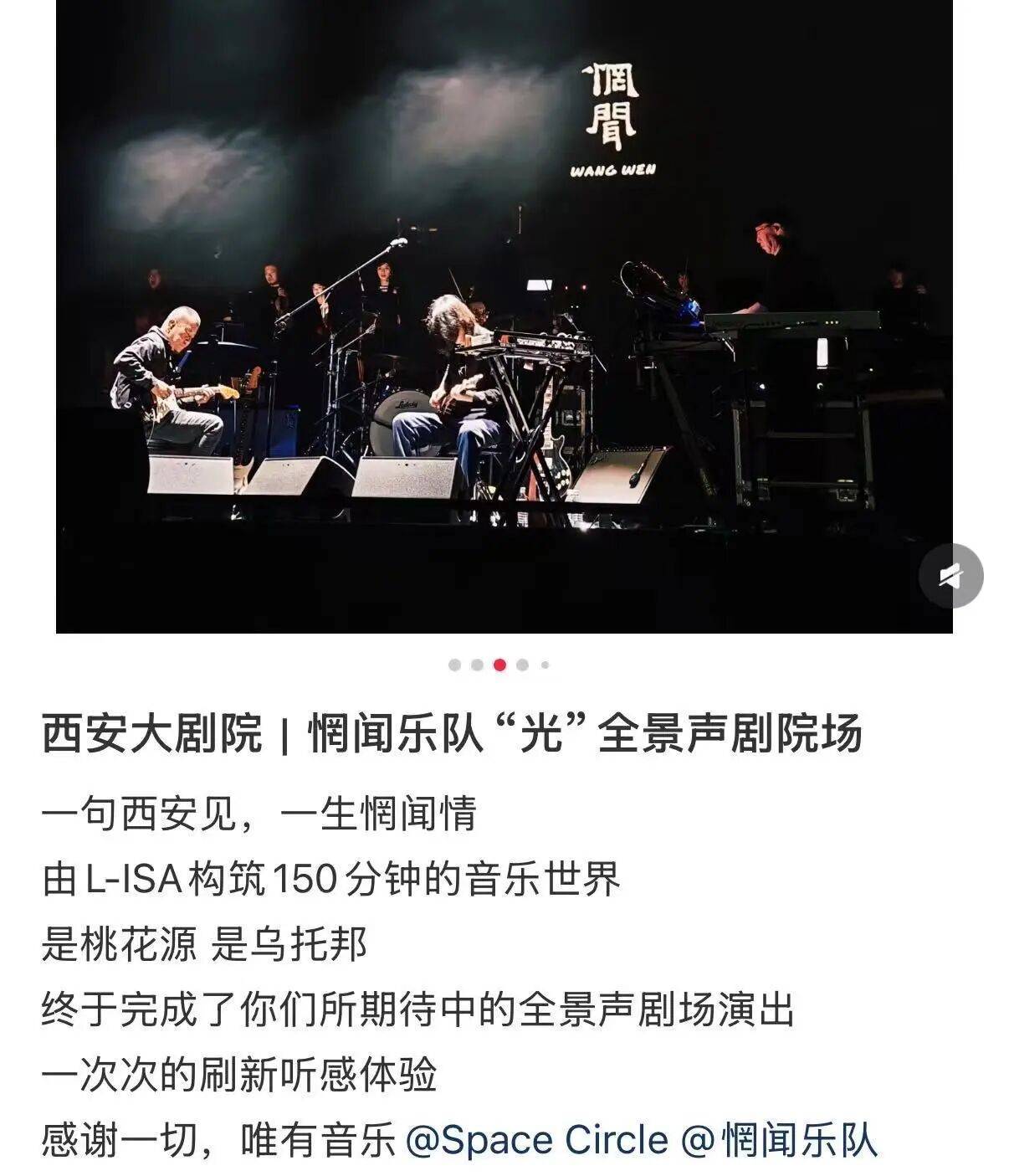Select the second gray pagination dot
The image size is (1009, 1176).
[x=477, y=665]
